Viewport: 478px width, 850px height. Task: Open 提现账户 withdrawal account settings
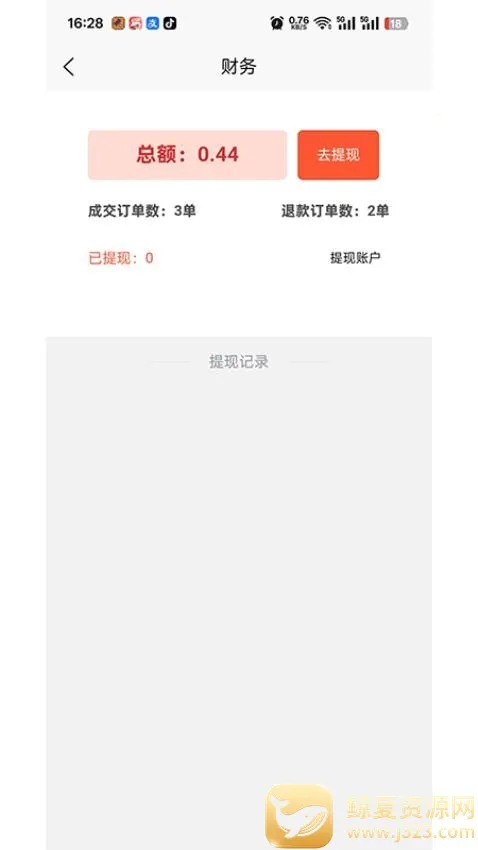point(355,258)
